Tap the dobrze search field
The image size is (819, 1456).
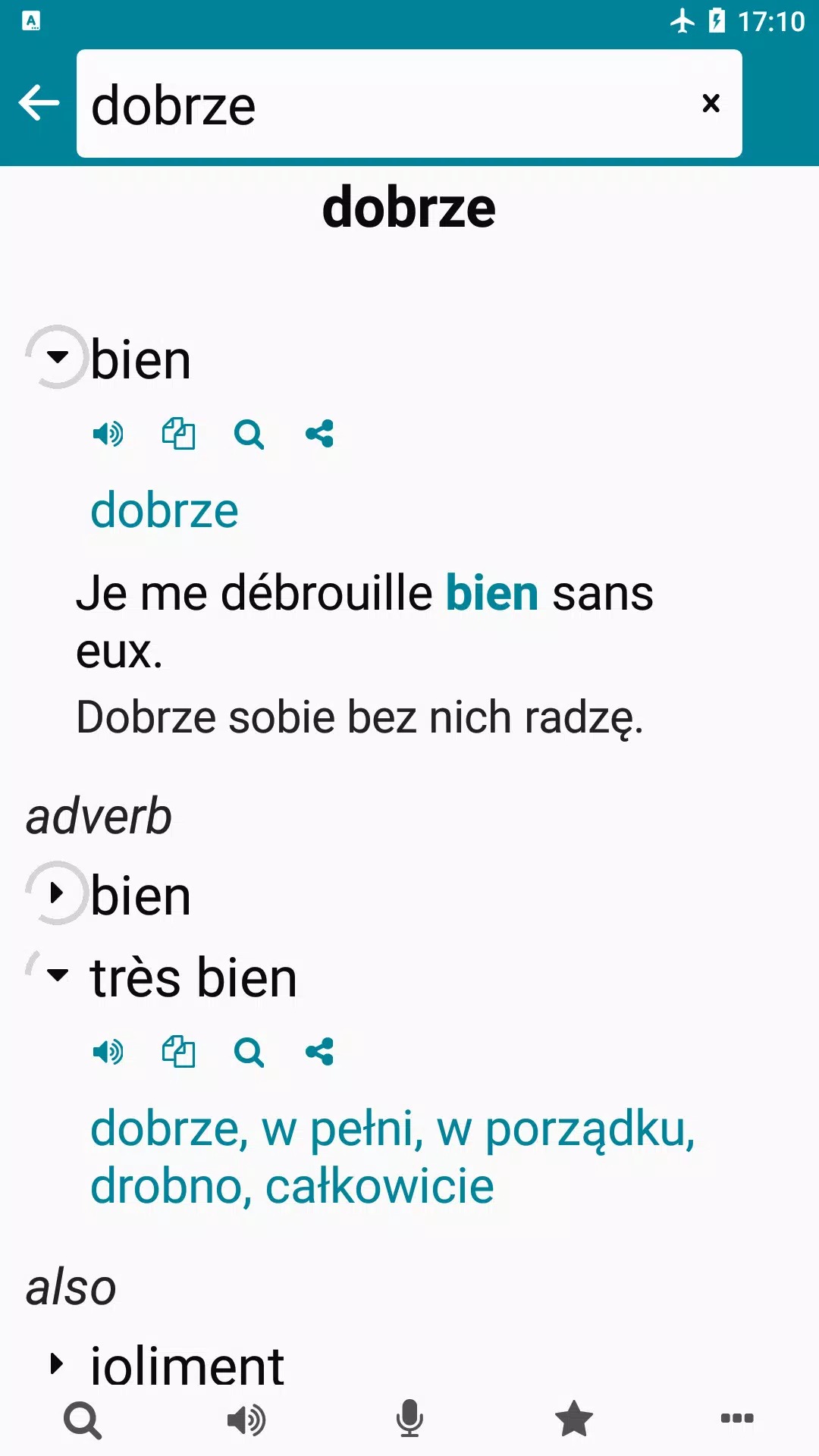click(379, 105)
